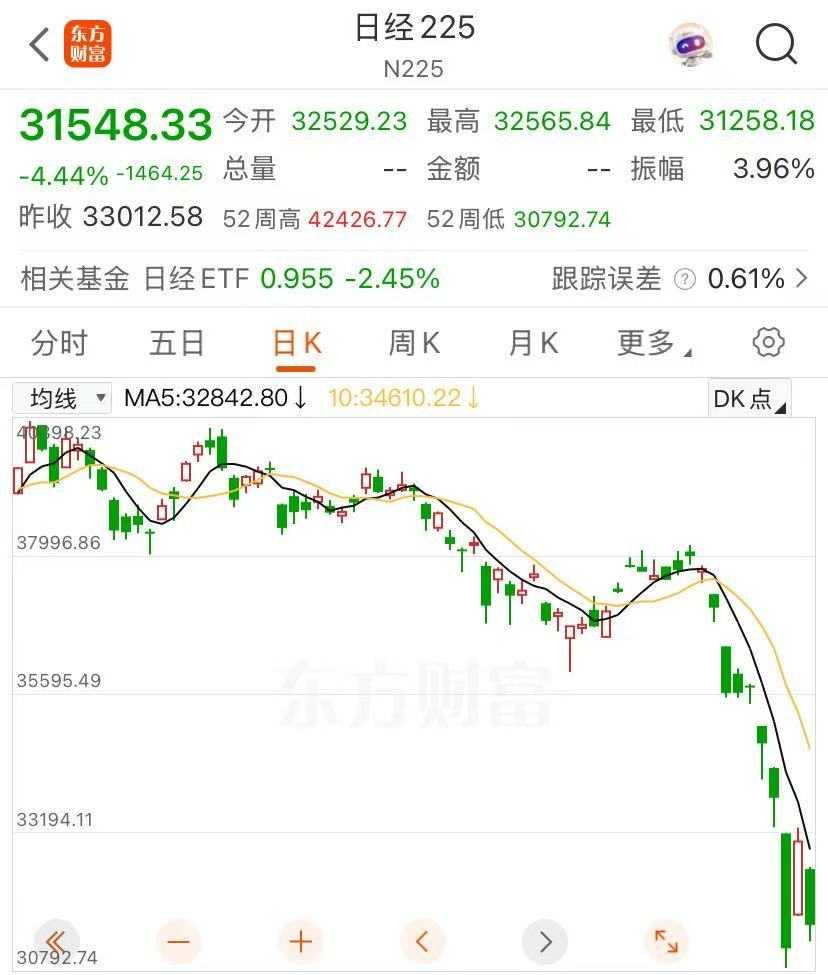The width and height of the screenshot is (828, 975).
Task: Zoom in the chart with plus button
Action: click(300, 941)
